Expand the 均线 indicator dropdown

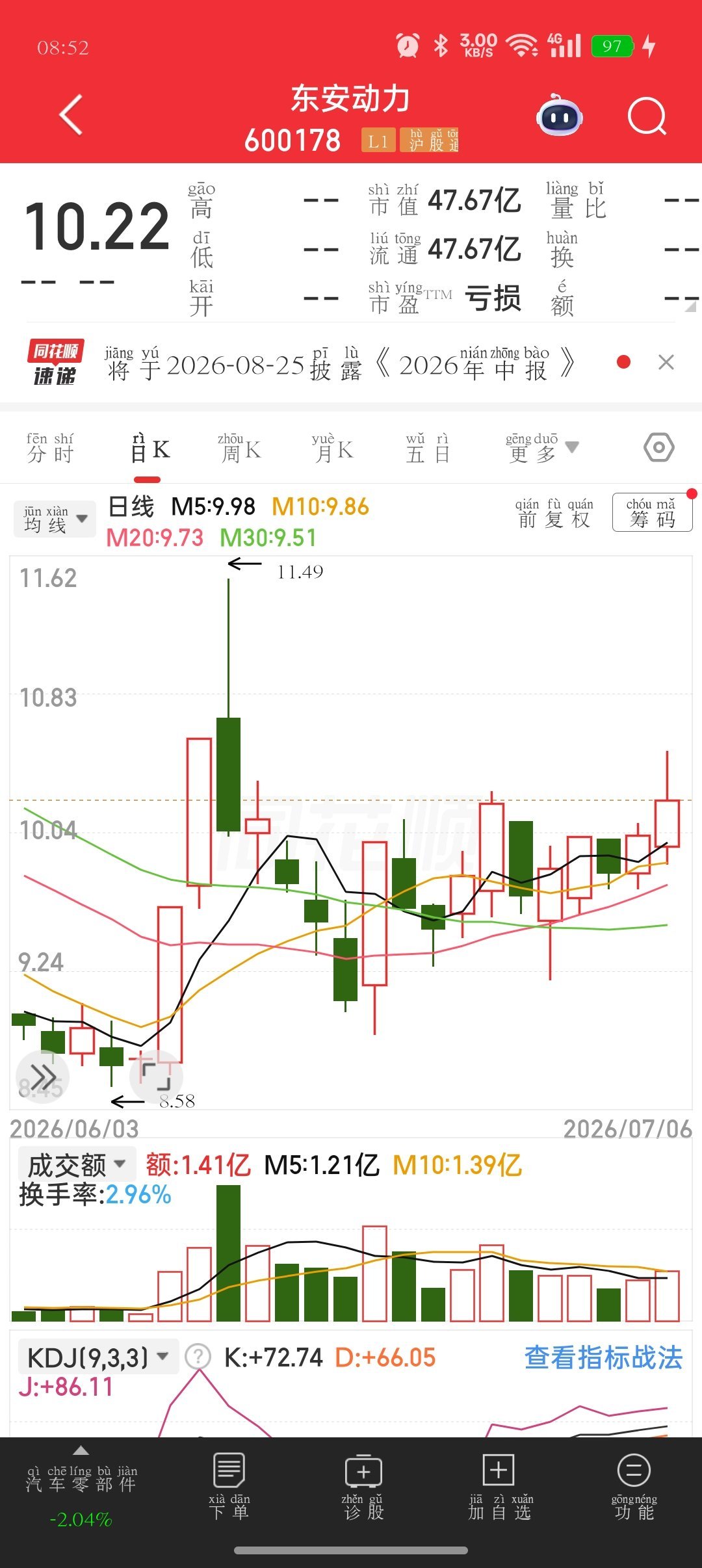click(55, 519)
